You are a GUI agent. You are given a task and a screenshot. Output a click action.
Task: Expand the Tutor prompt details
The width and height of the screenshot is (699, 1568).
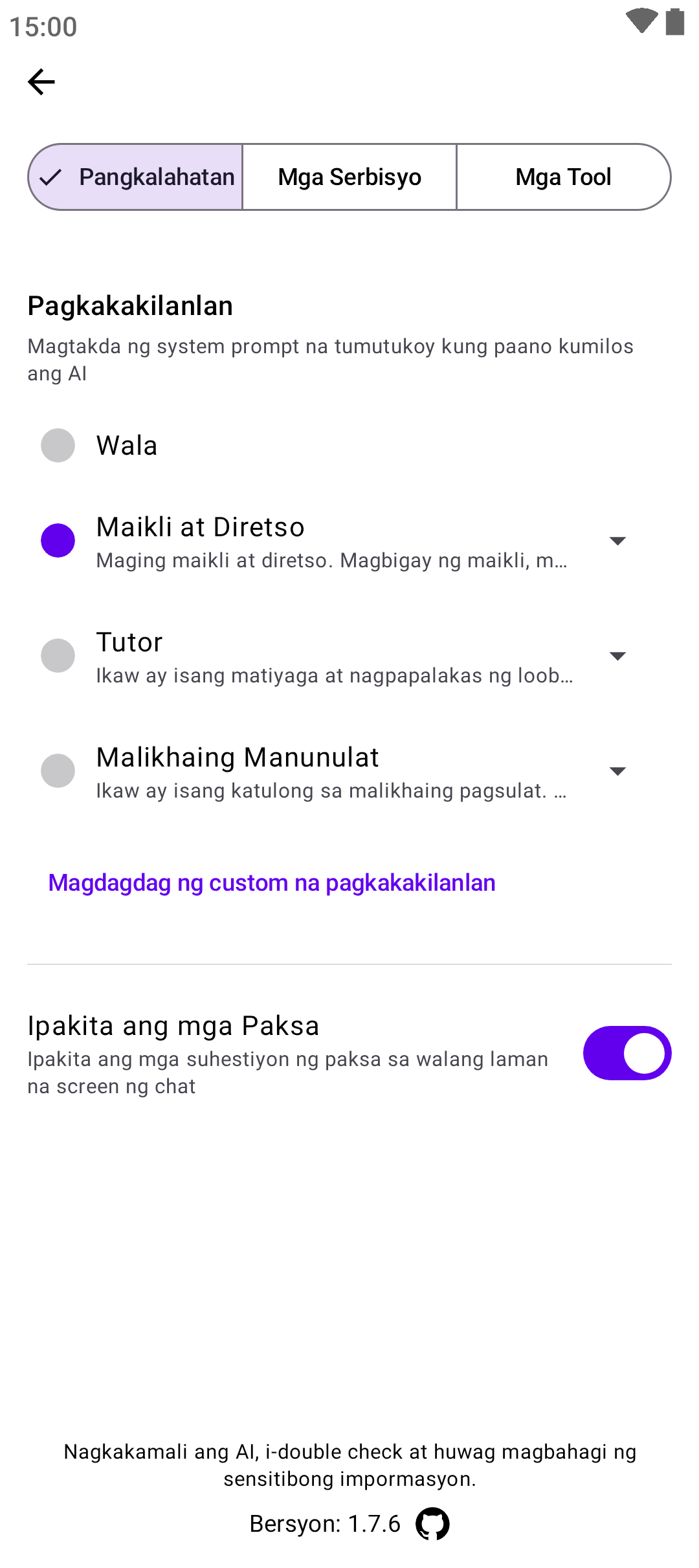[x=617, y=656]
